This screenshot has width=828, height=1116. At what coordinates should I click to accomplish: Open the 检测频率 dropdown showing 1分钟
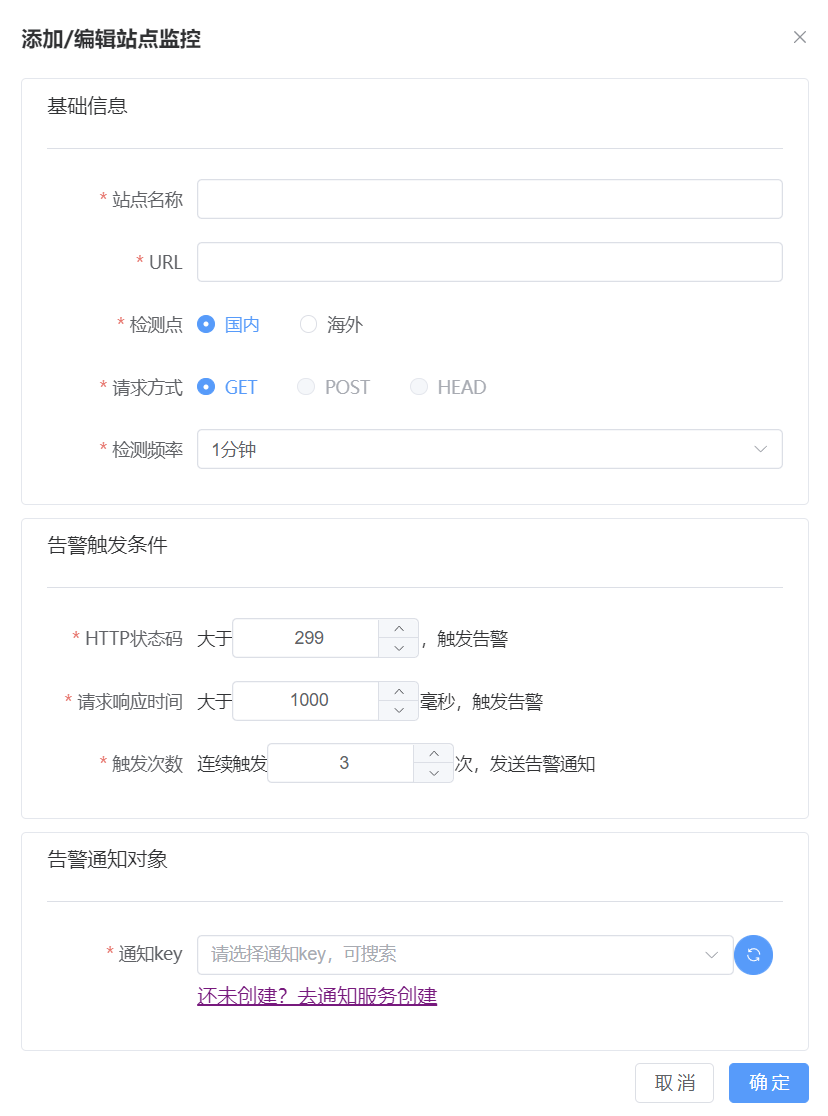(x=489, y=449)
